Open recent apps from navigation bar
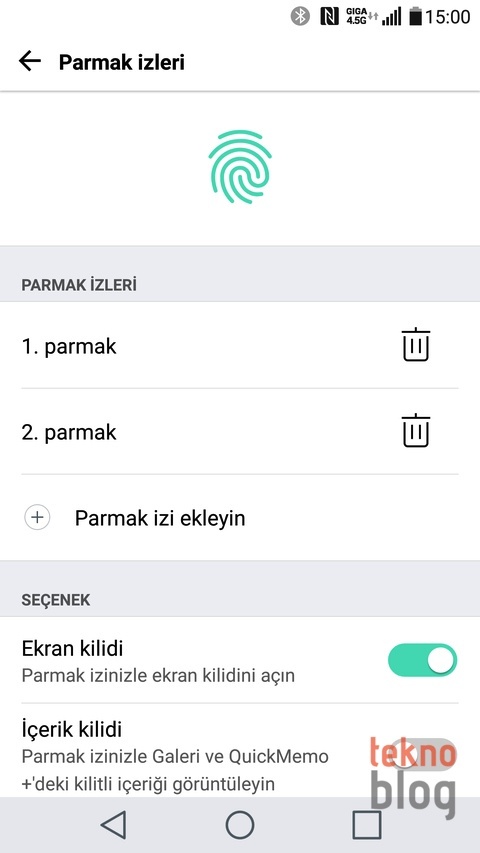Screen dimensions: 480x853 pyautogui.click(x=366, y=825)
